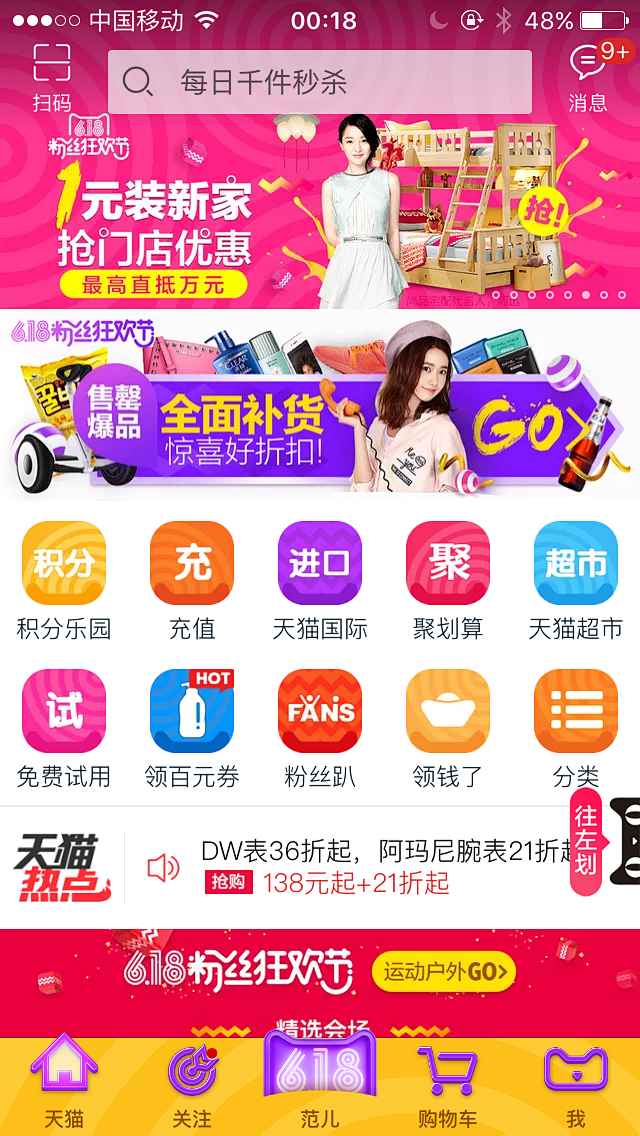640x1136 pixels.
Task: Open the 1元装新家 banner
Action: pos(320,212)
